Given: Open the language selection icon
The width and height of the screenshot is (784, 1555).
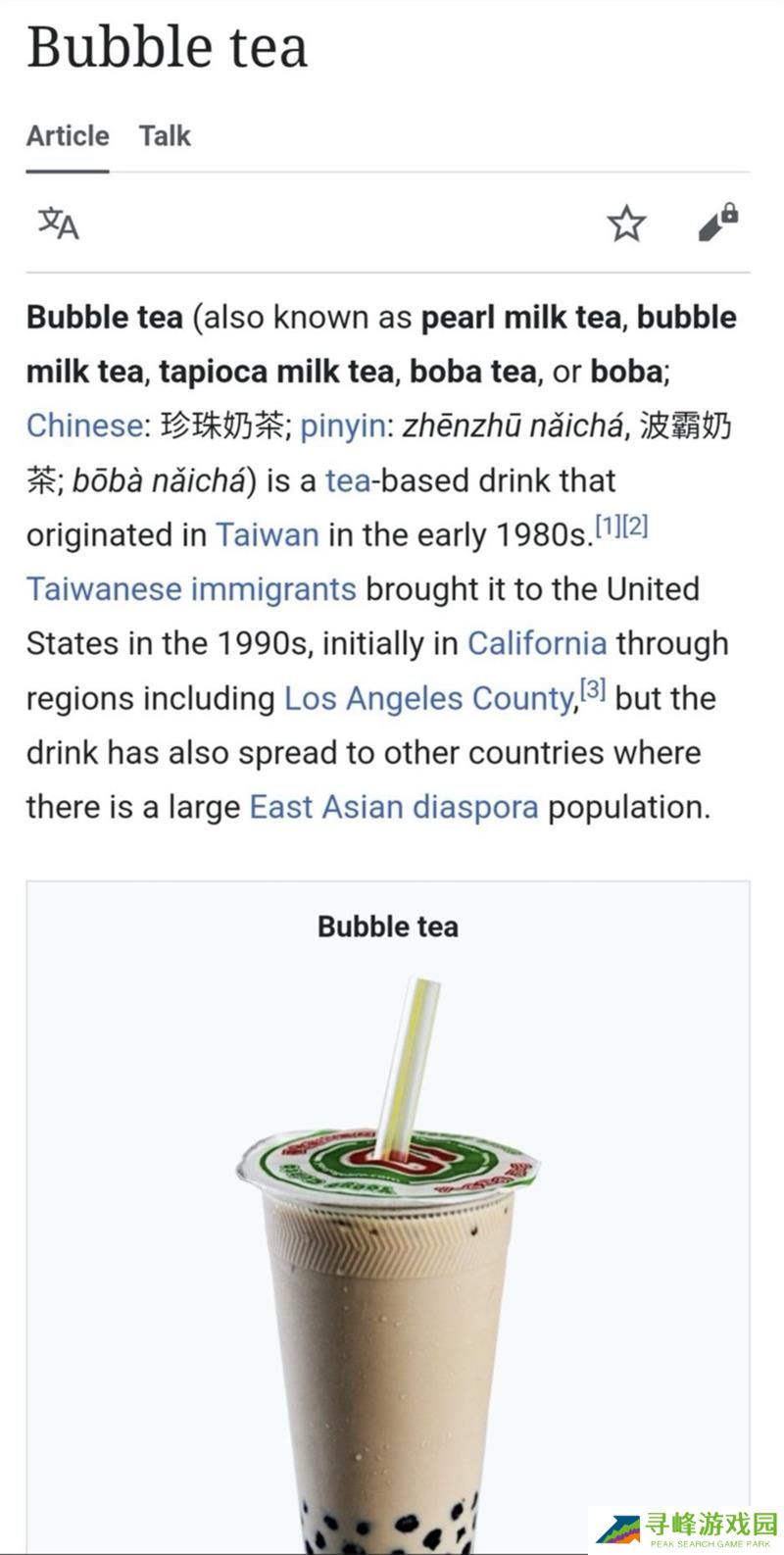Looking at the screenshot, I should click(59, 224).
